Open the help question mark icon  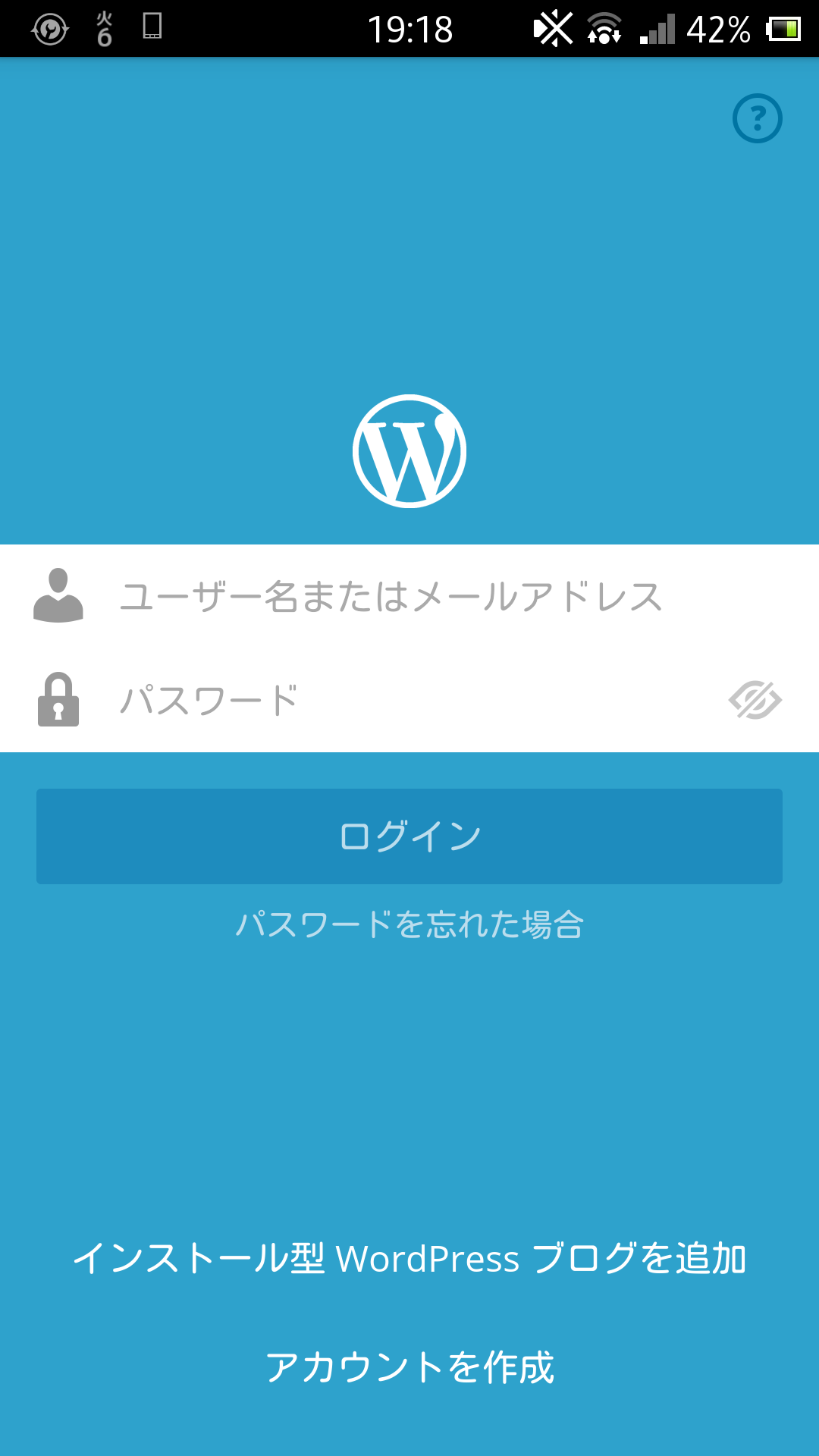757,118
